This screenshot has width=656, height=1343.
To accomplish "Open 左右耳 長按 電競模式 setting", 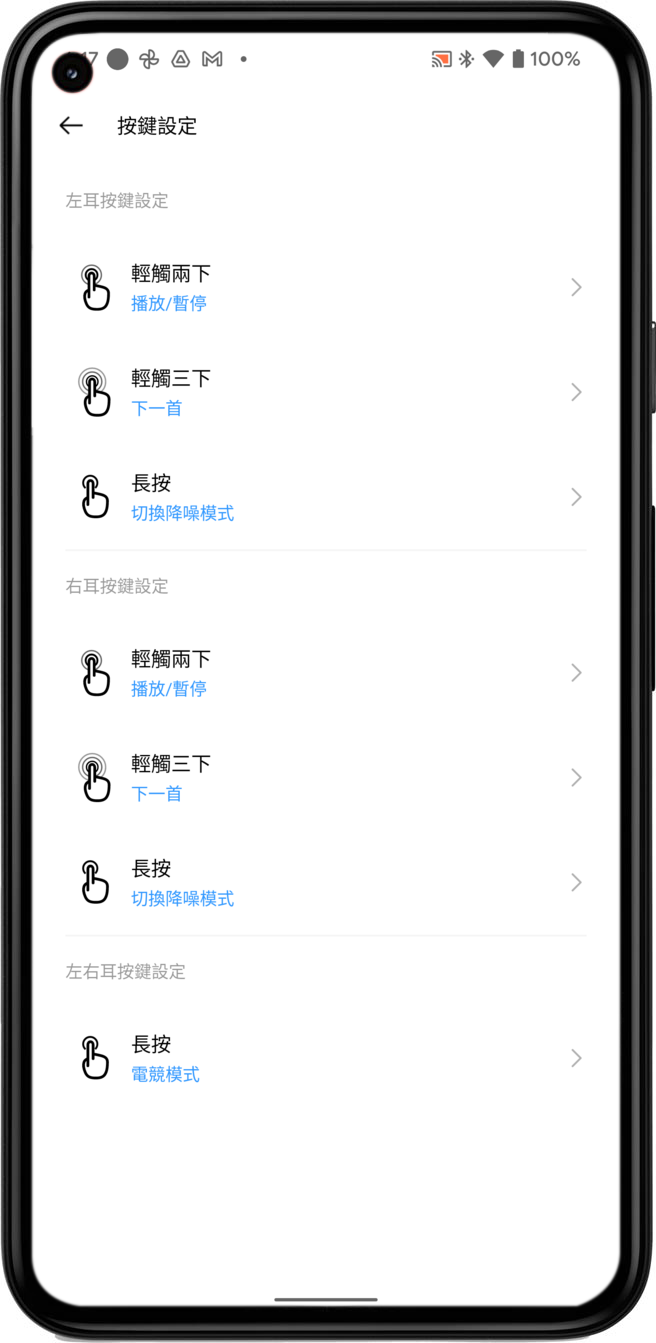I will [326, 1058].
